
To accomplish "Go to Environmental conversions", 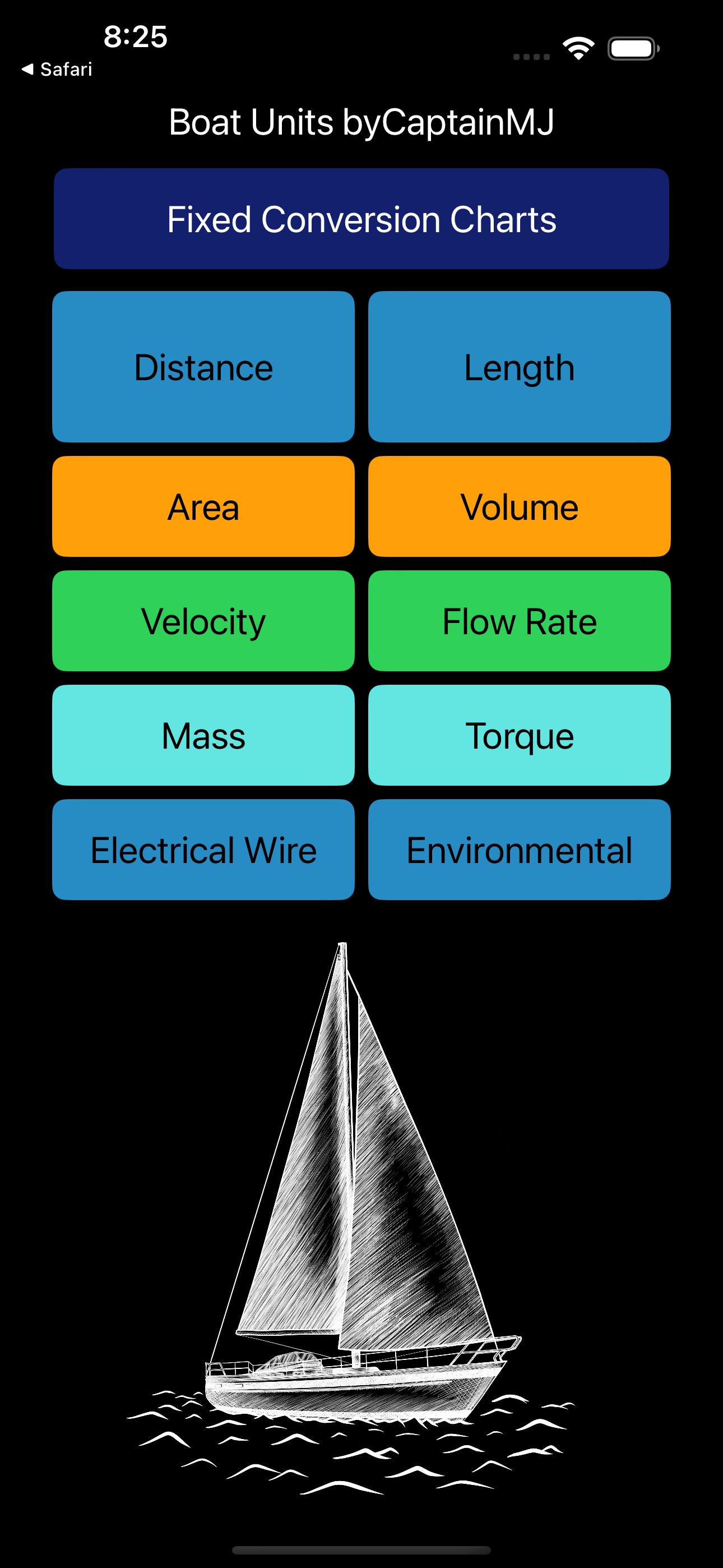I will 519,850.
